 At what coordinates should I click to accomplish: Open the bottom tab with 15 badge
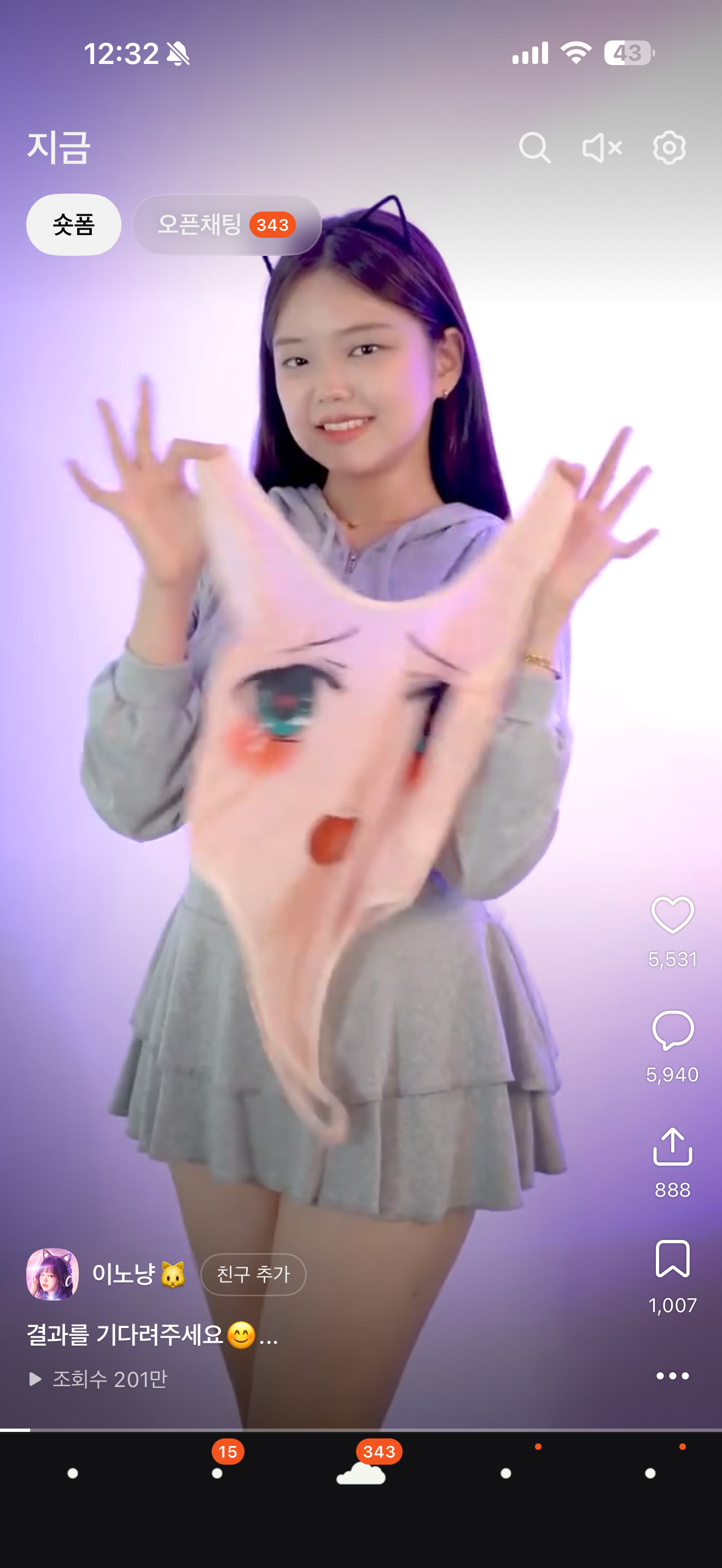pyautogui.click(x=217, y=1472)
